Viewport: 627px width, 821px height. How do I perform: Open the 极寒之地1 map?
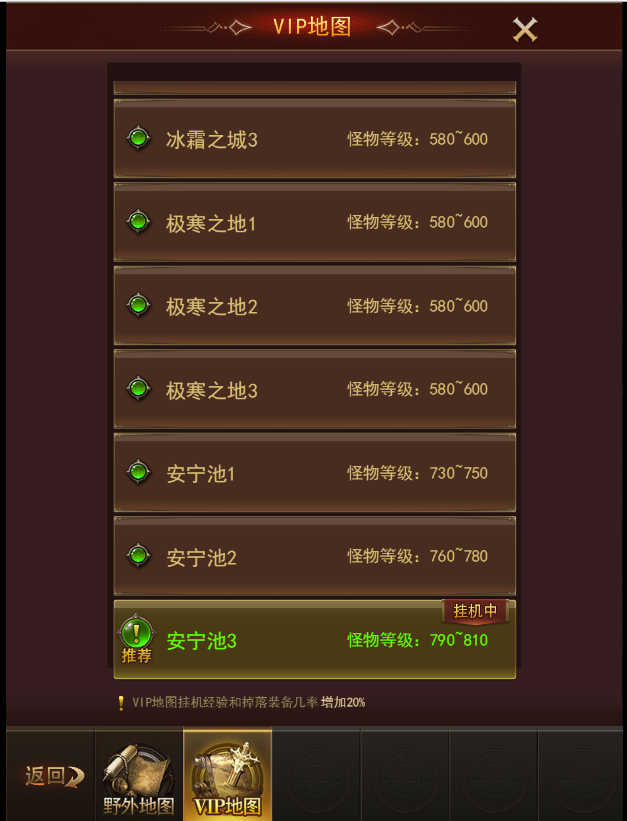coord(314,223)
